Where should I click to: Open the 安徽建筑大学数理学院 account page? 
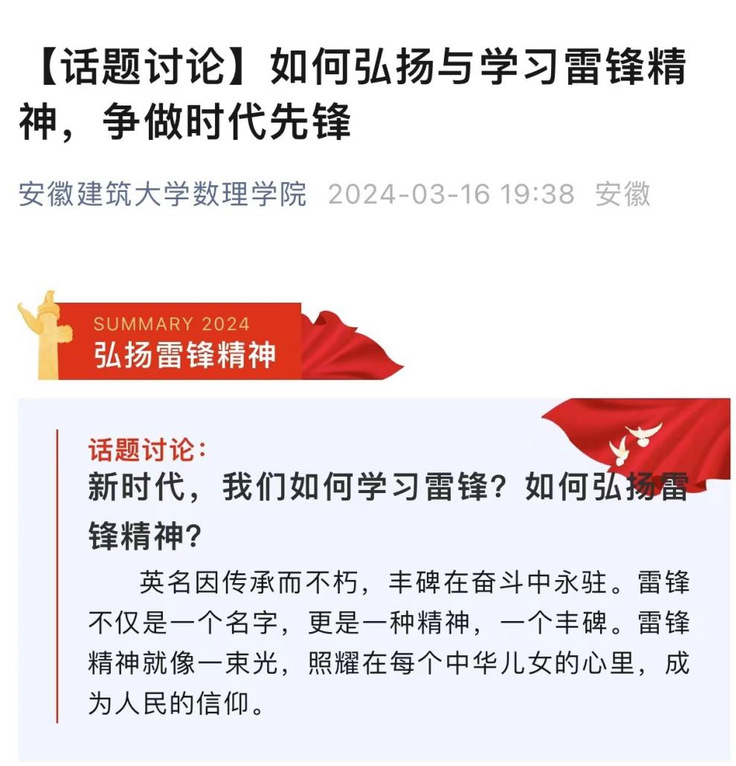[163, 193]
